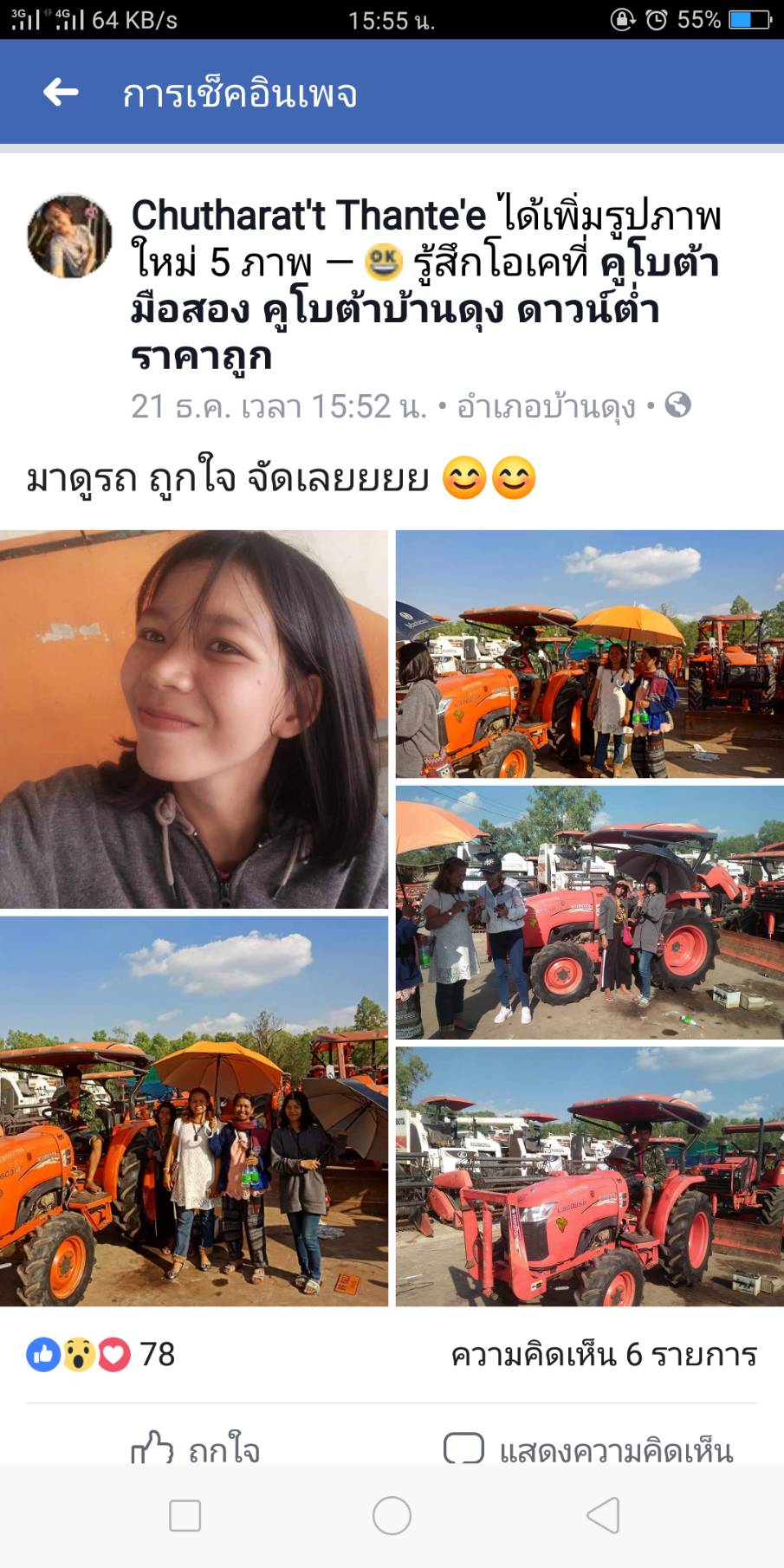Go back using the header arrow
Screen dimensions: 784x1568
(x=61, y=92)
